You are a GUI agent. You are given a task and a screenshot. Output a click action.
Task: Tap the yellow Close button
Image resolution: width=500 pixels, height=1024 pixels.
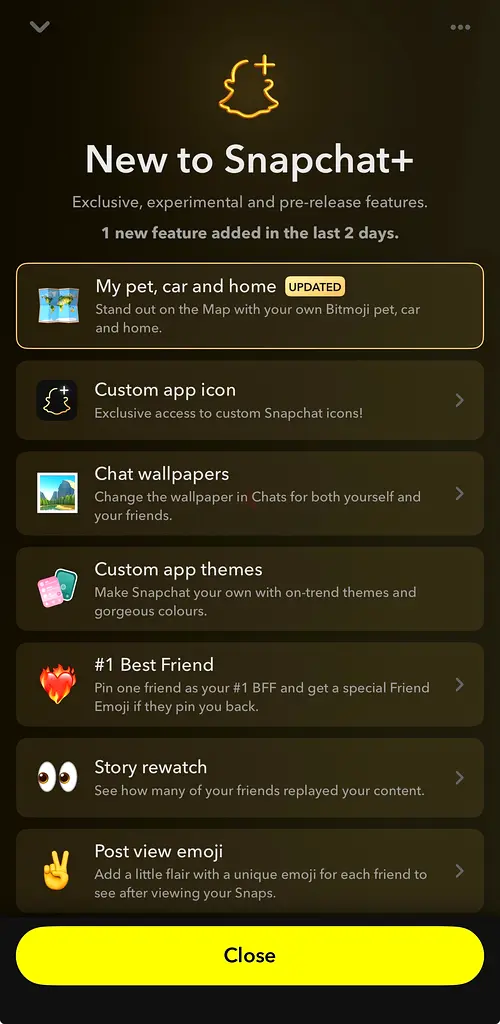point(250,955)
